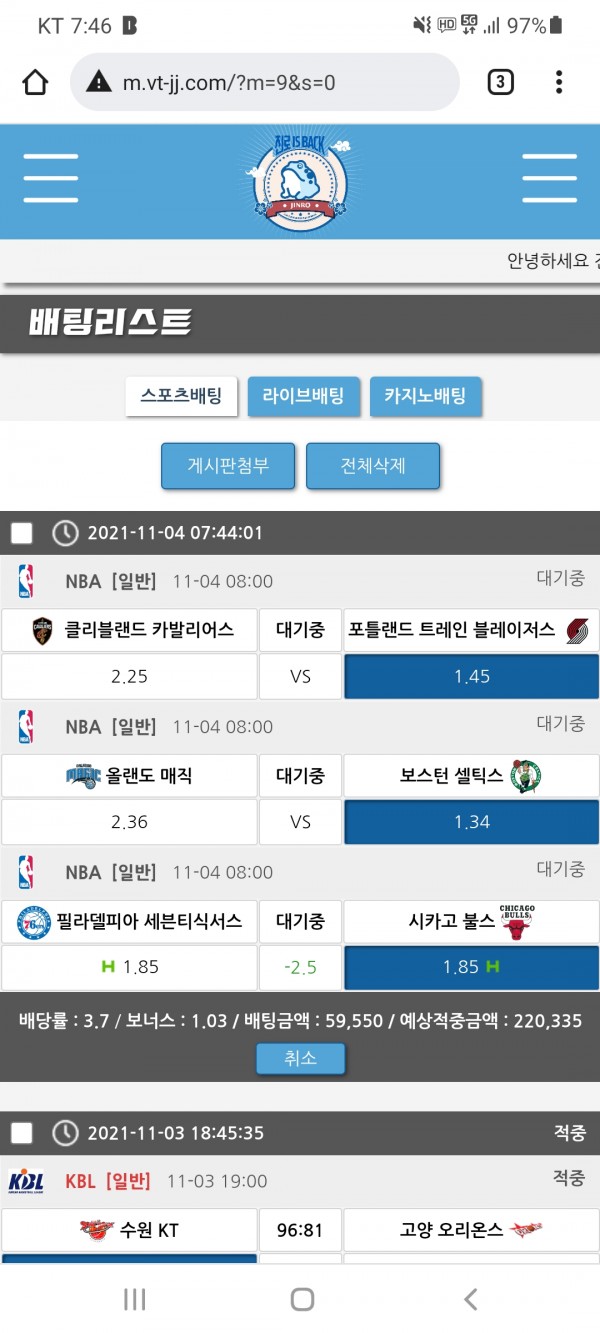
Task: Open the right hamburger menu
Action: pos(549,179)
